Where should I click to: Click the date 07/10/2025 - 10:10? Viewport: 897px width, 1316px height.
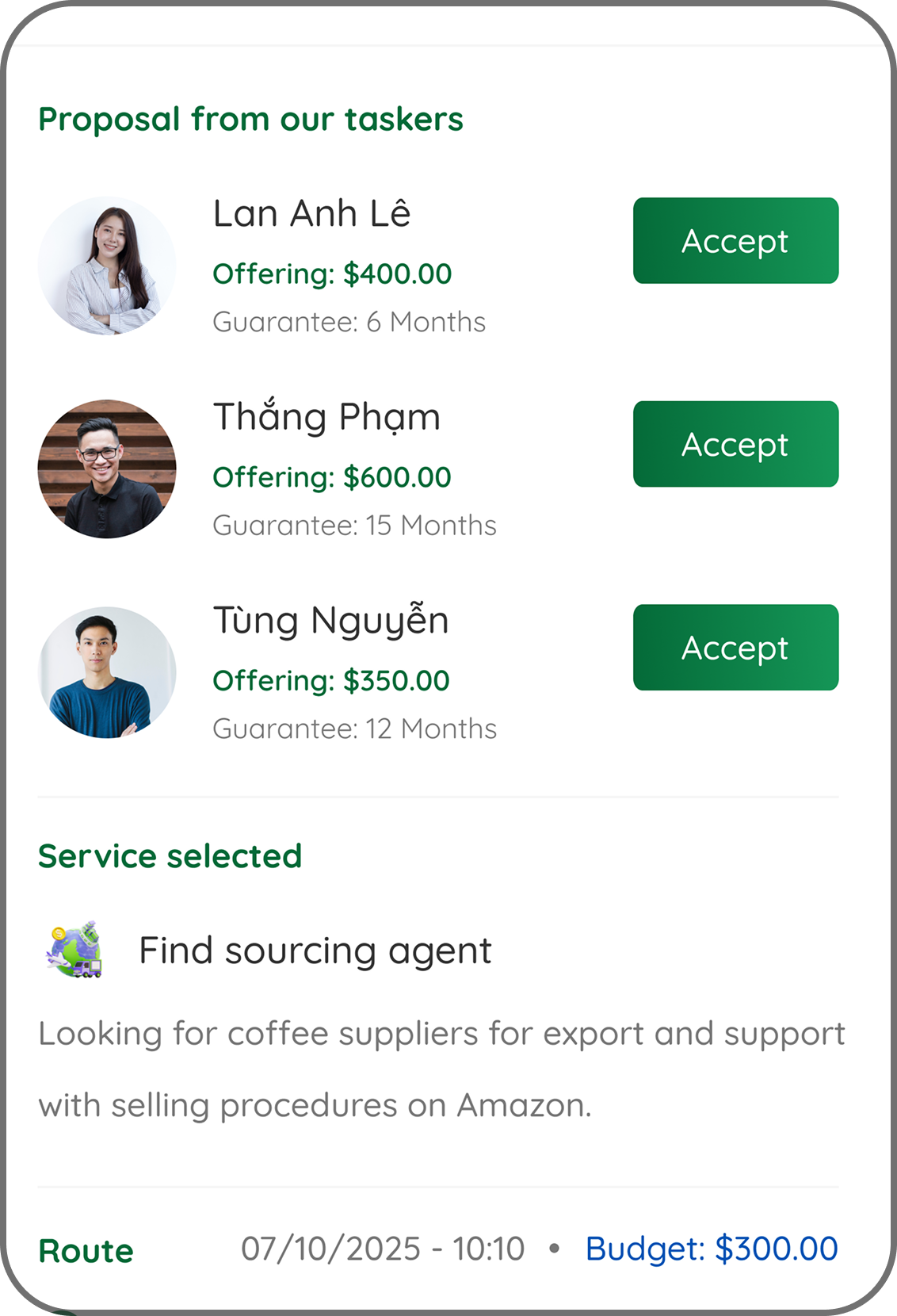(x=383, y=1249)
